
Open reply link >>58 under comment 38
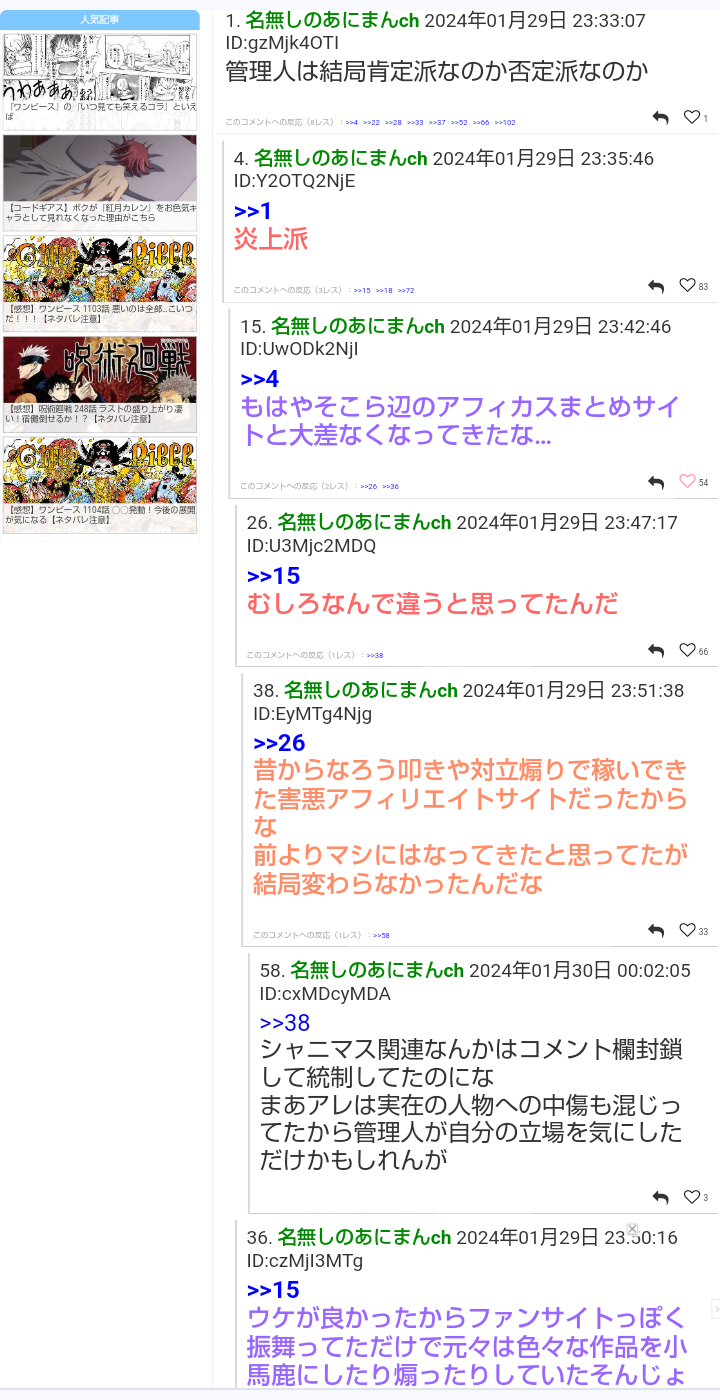pos(380,936)
